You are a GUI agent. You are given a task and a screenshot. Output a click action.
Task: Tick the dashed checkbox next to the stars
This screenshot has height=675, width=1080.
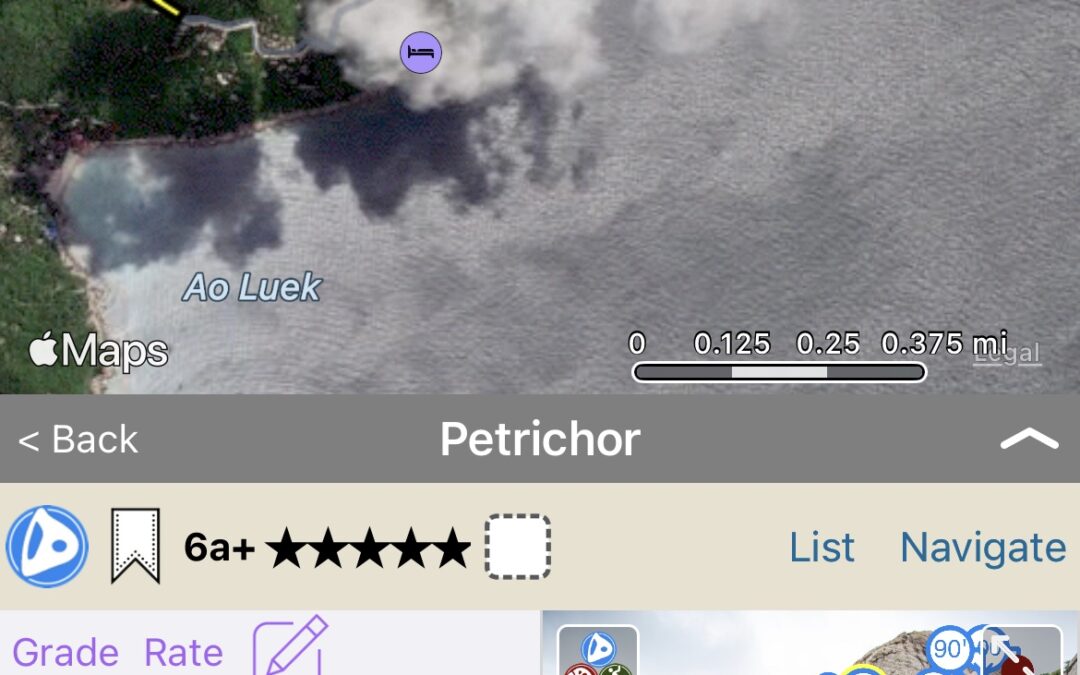point(517,546)
